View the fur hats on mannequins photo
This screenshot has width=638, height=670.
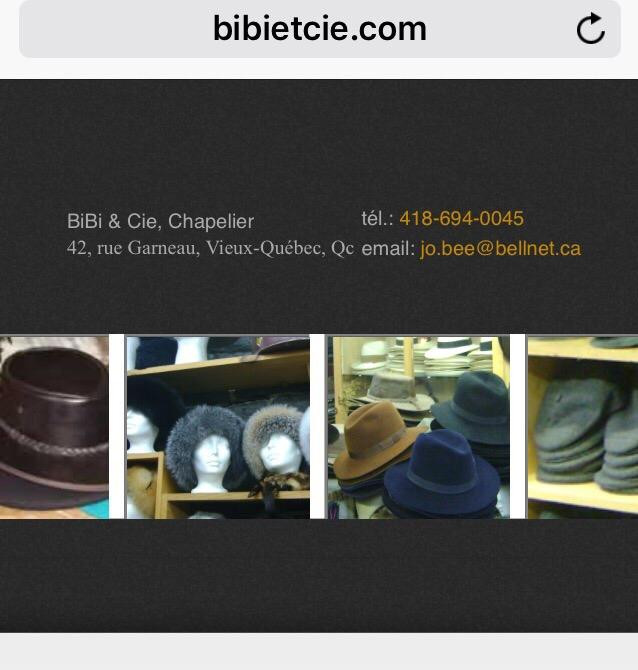(218, 426)
